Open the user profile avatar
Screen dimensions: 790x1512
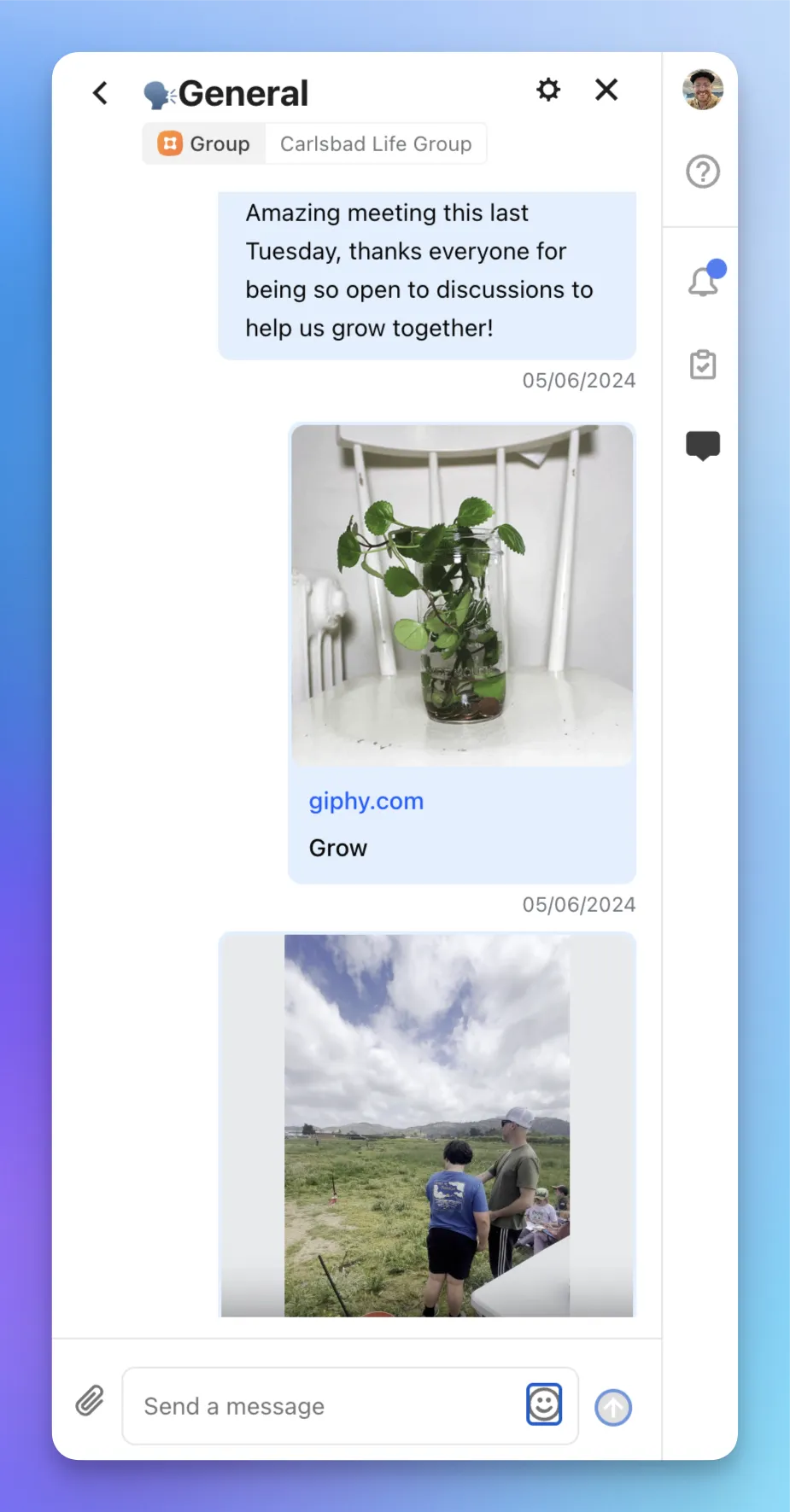tap(703, 90)
